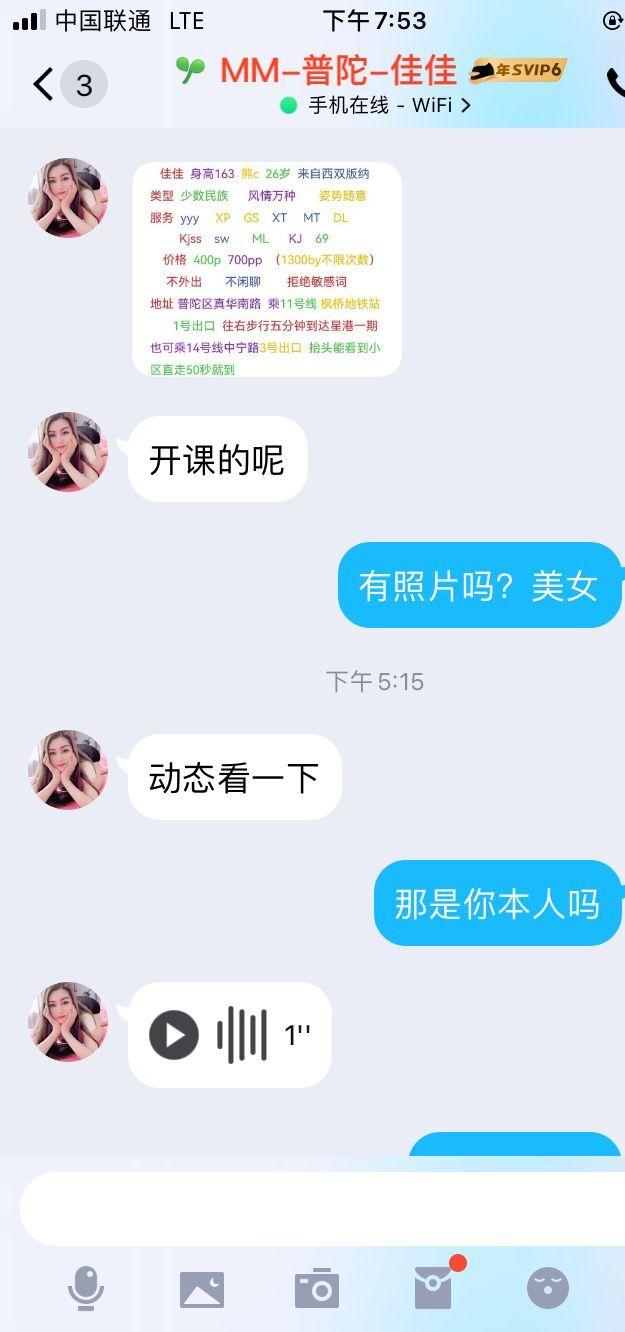Open the image message with profile details
The height and width of the screenshot is (1332, 625).
coord(266,269)
